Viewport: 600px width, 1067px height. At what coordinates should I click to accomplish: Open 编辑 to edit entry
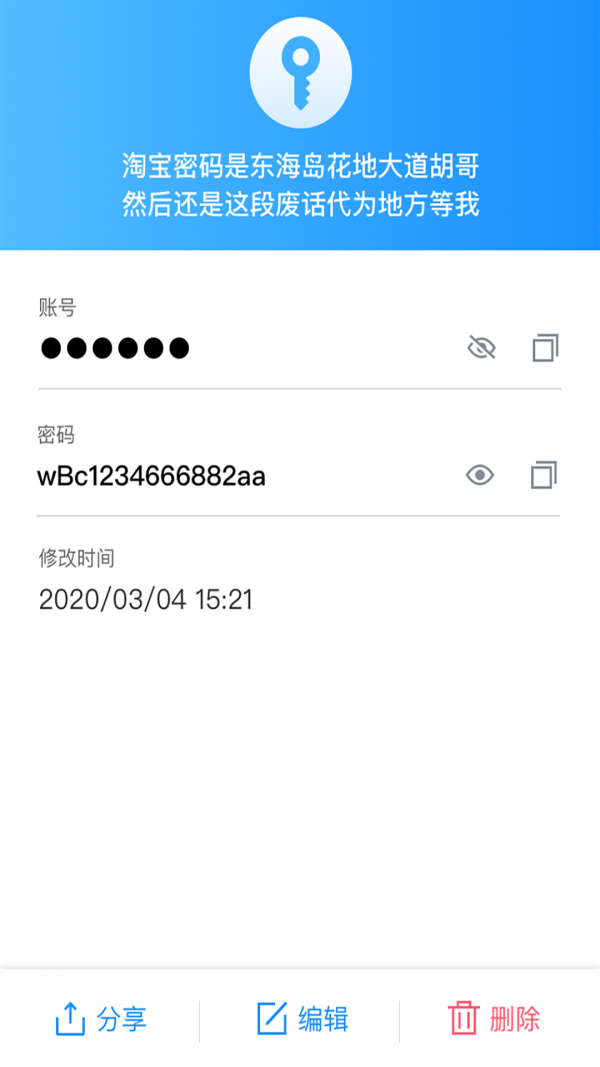coord(302,1019)
